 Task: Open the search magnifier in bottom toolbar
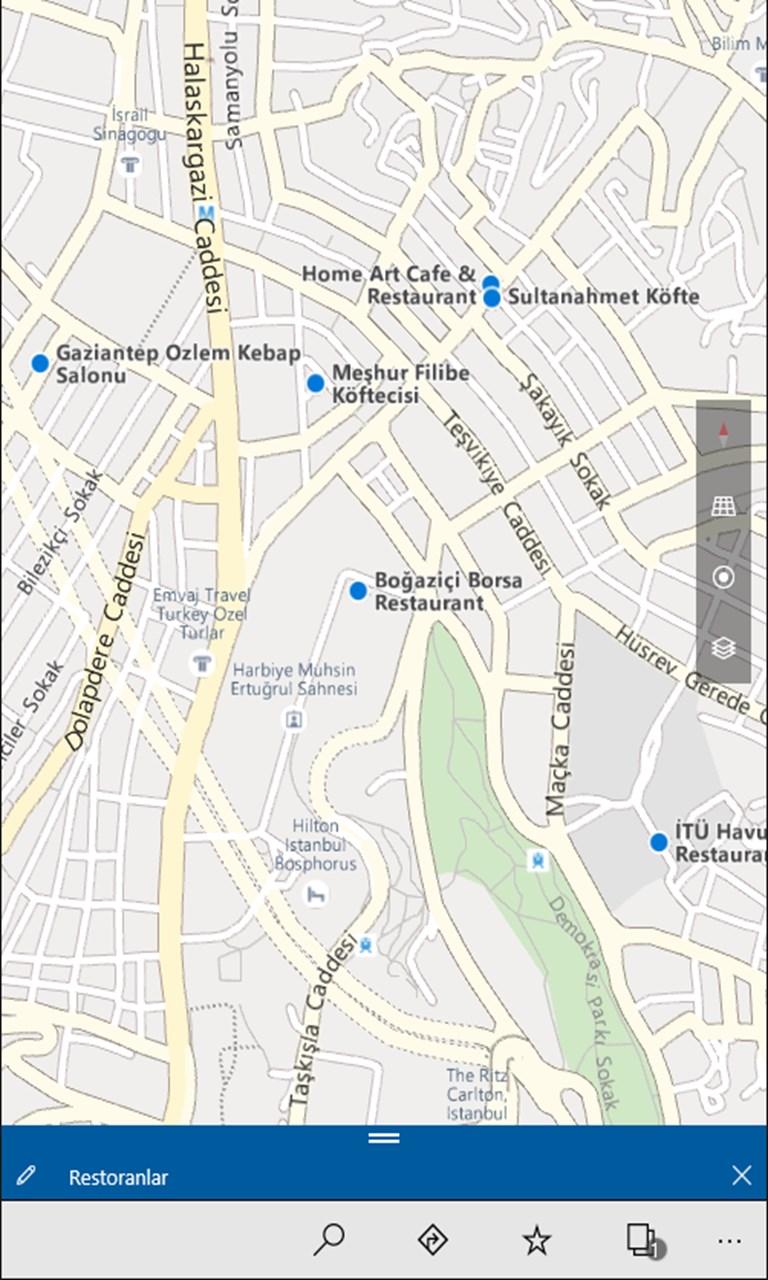coord(328,1240)
